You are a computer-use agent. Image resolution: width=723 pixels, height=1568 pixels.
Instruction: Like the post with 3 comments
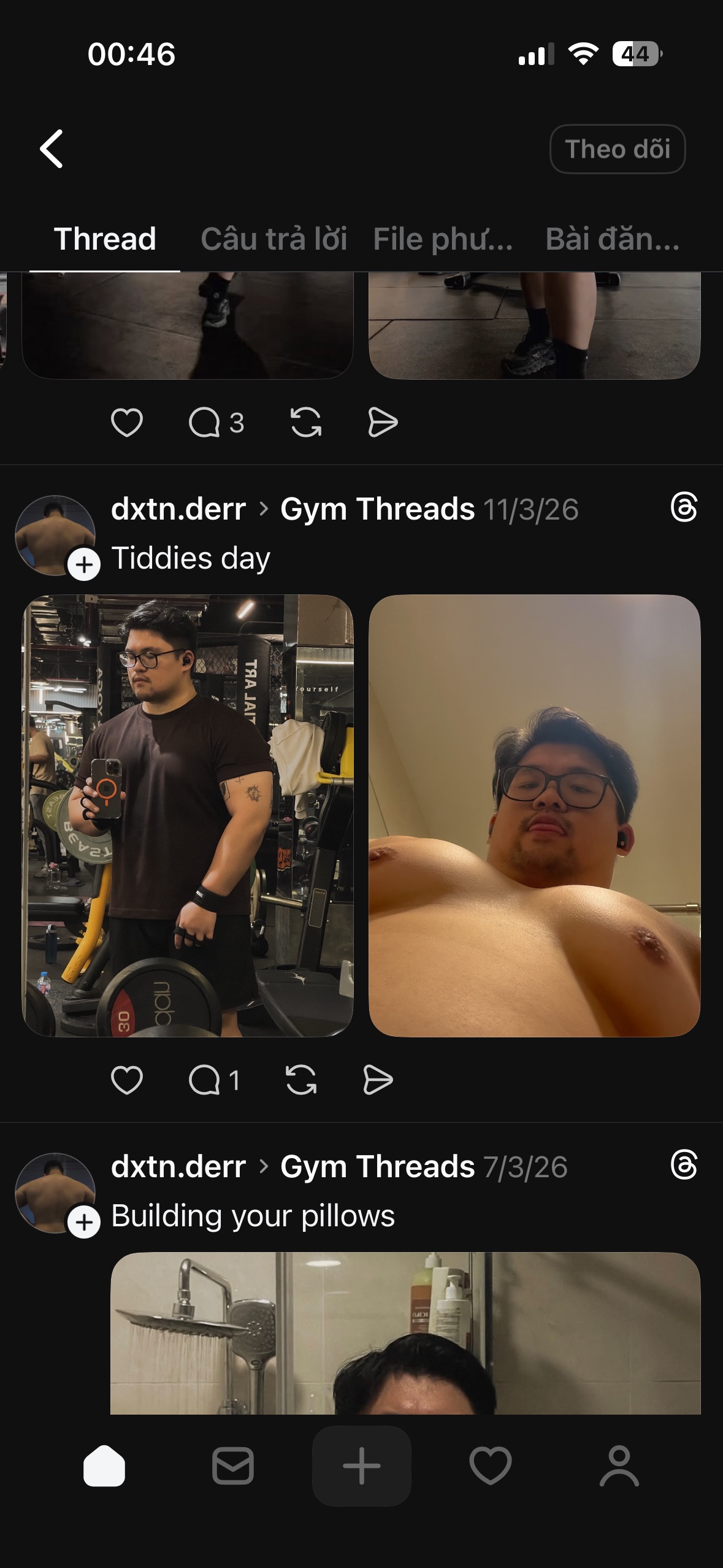pos(127,422)
